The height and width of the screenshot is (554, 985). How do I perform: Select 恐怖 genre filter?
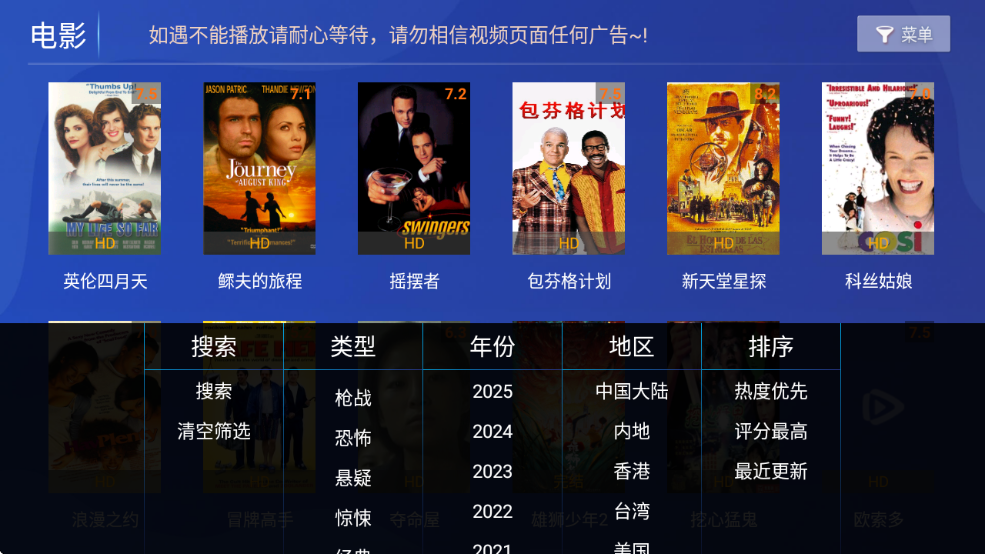[353, 438]
